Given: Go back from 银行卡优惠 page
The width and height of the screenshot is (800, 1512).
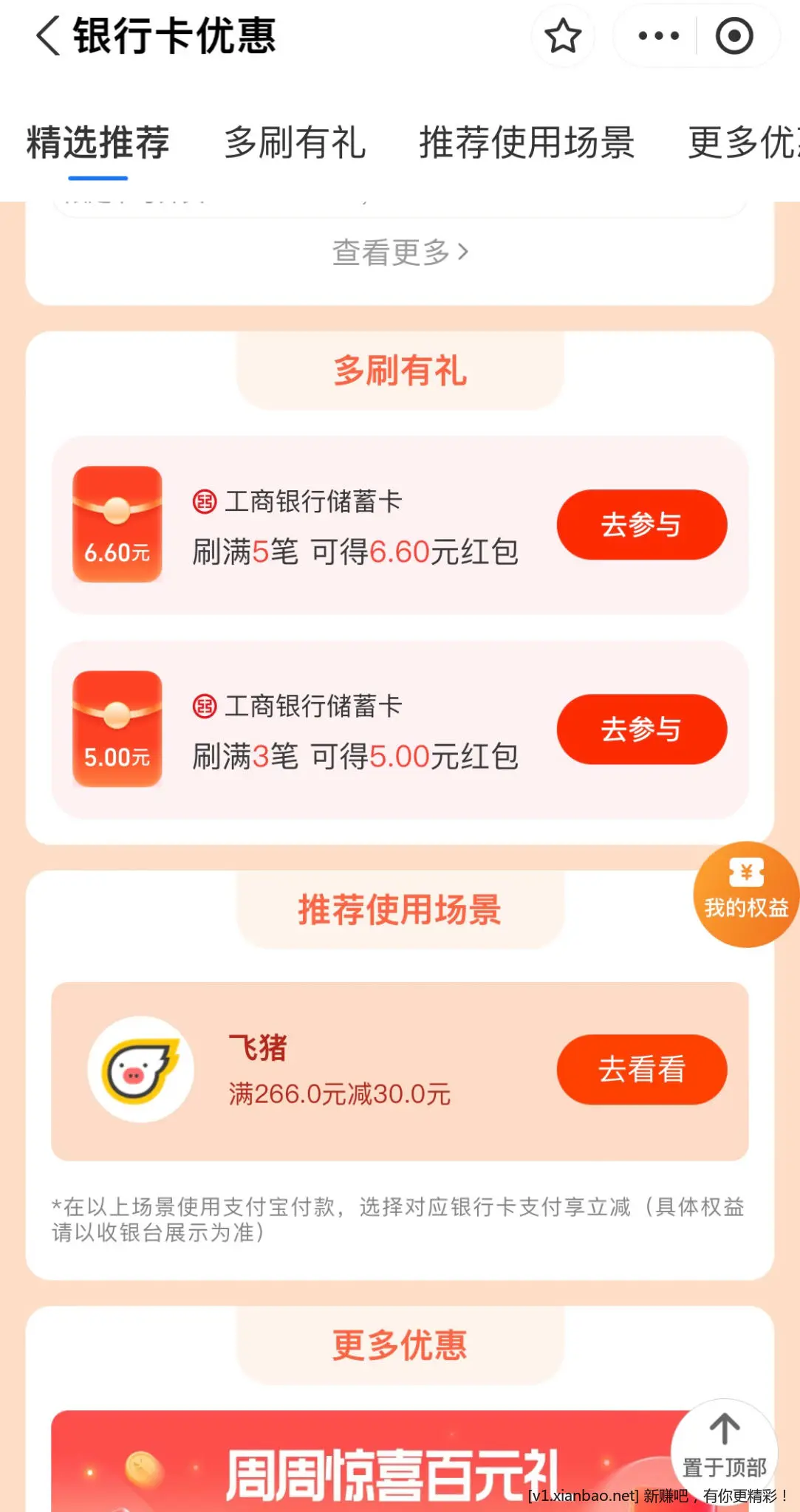Looking at the screenshot, I should (x=47, y=36).
